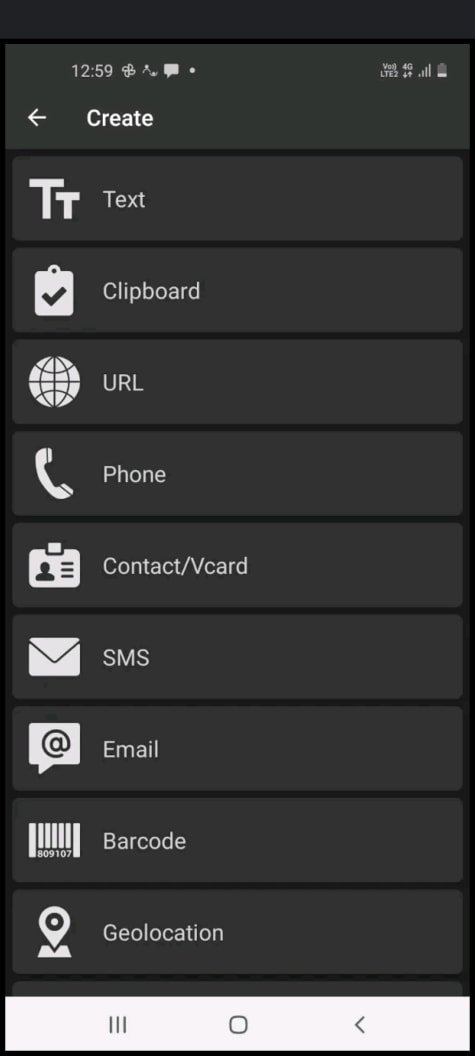The height and width of the screenshot is (1056, 475).
Task: Open recent apps from navigation bar
Action: coord(118,1024)
